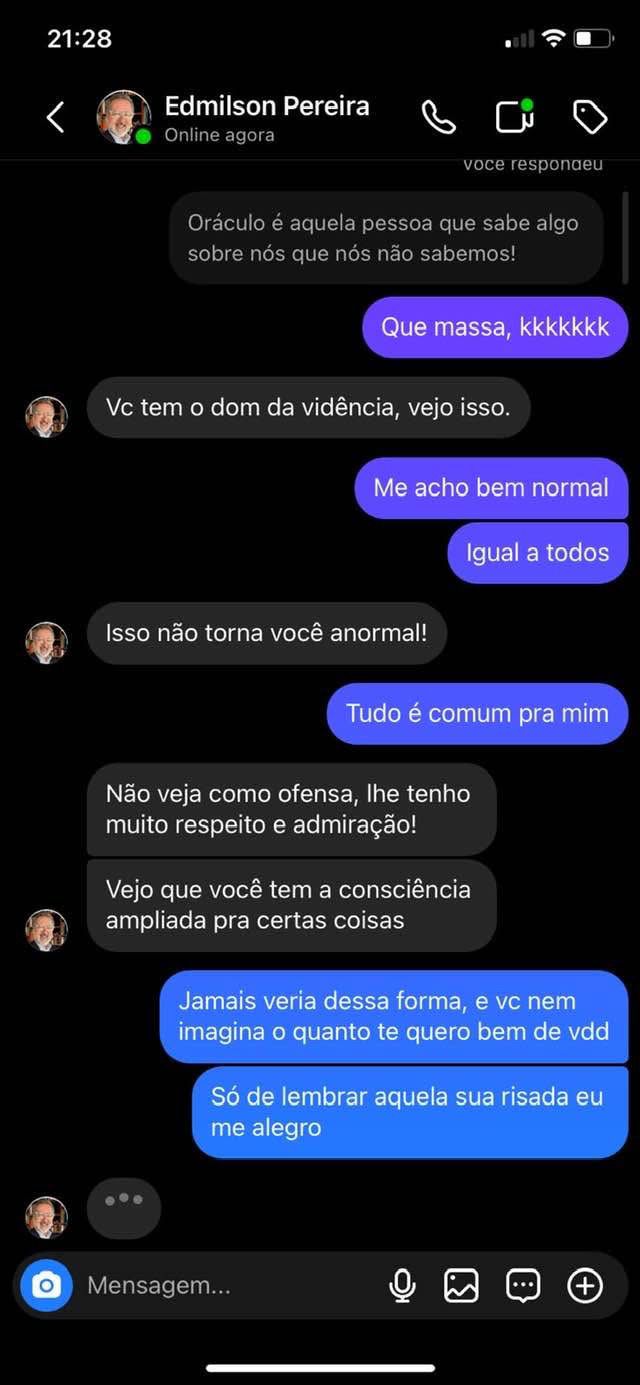Start a voice call with Edmilson

pyautogui.click(x=438, y=118)
